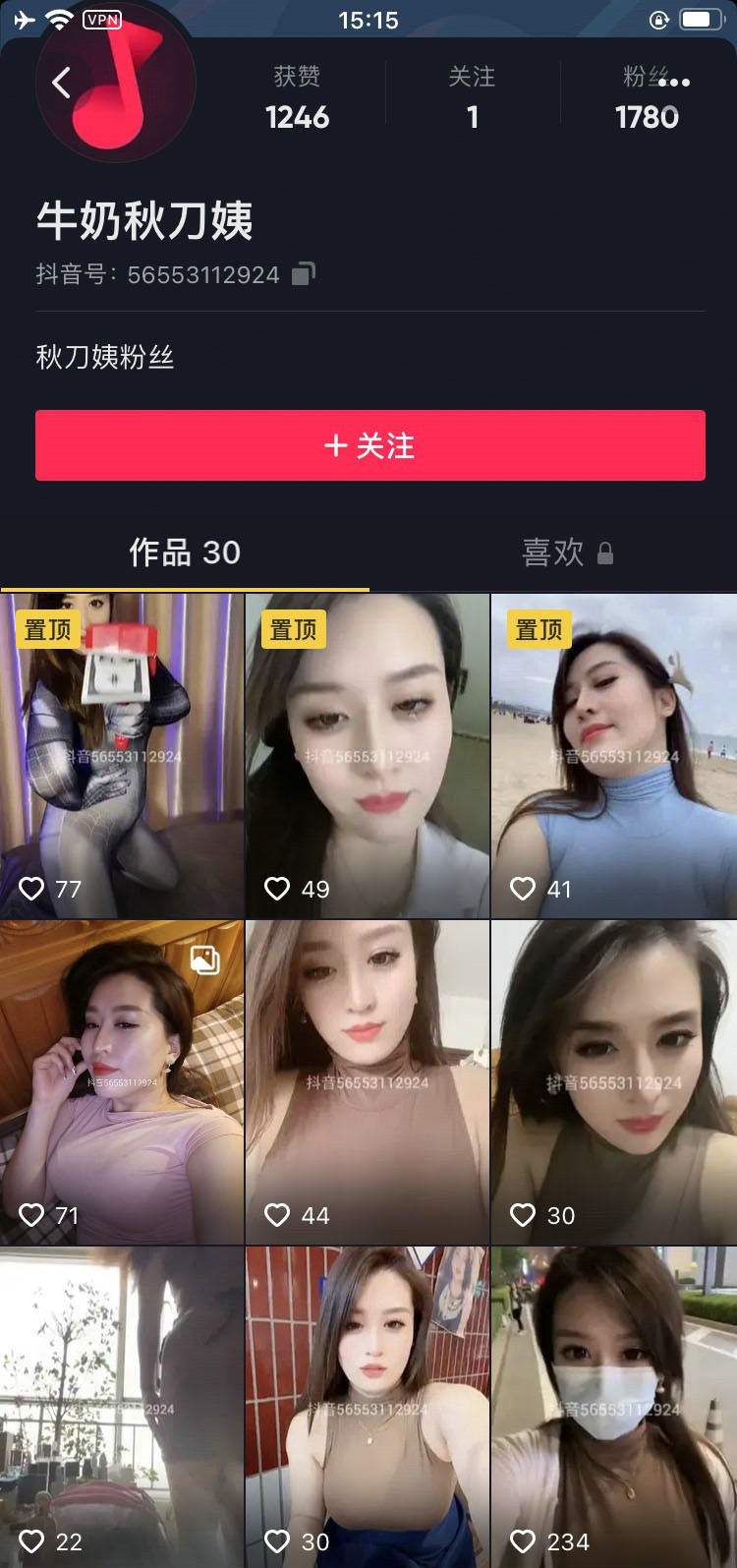The width and height of the screenshot is (737, 1568).
Task: Open the pinned video with 41 likes
Action: [613, 755]
